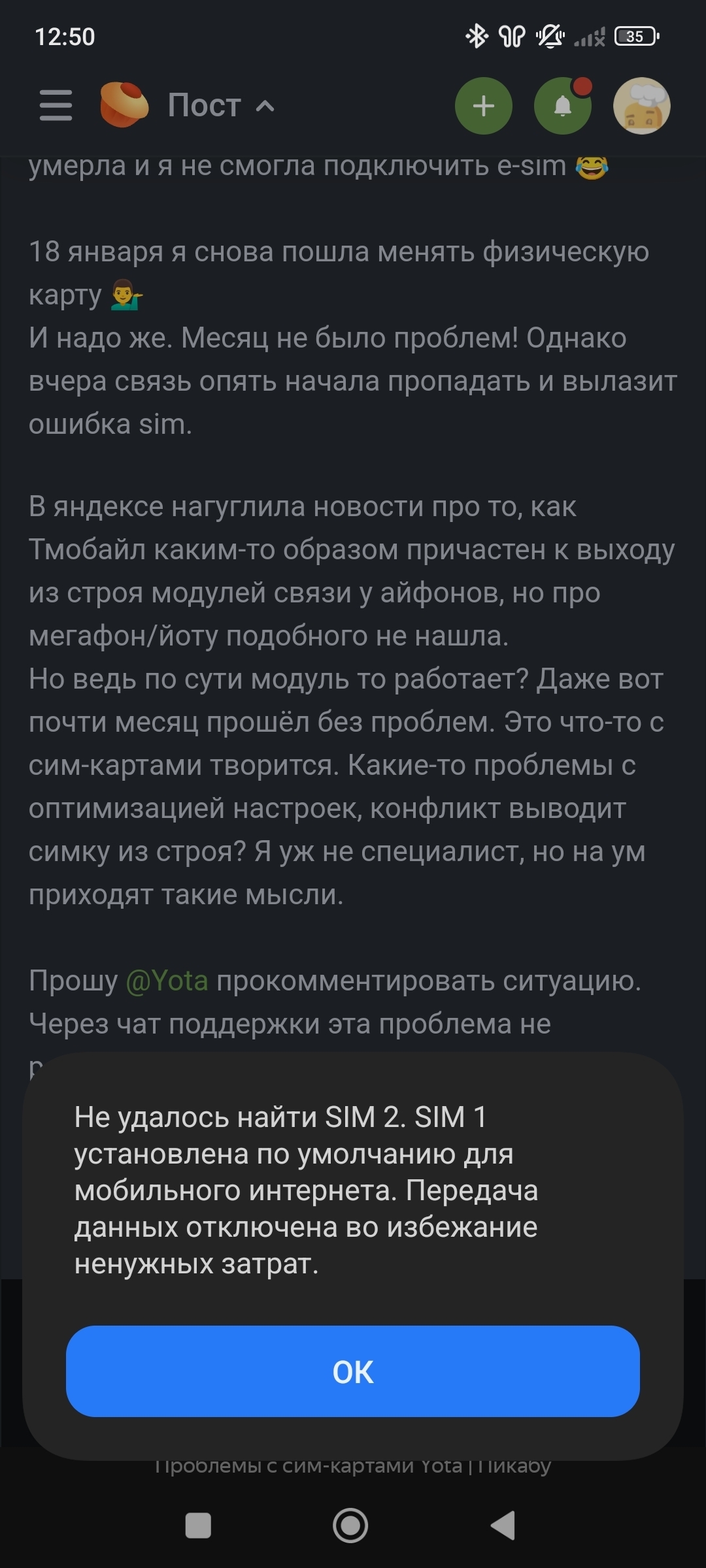
Task: Tap the Pikabu logo
Action: click(124, 105)
